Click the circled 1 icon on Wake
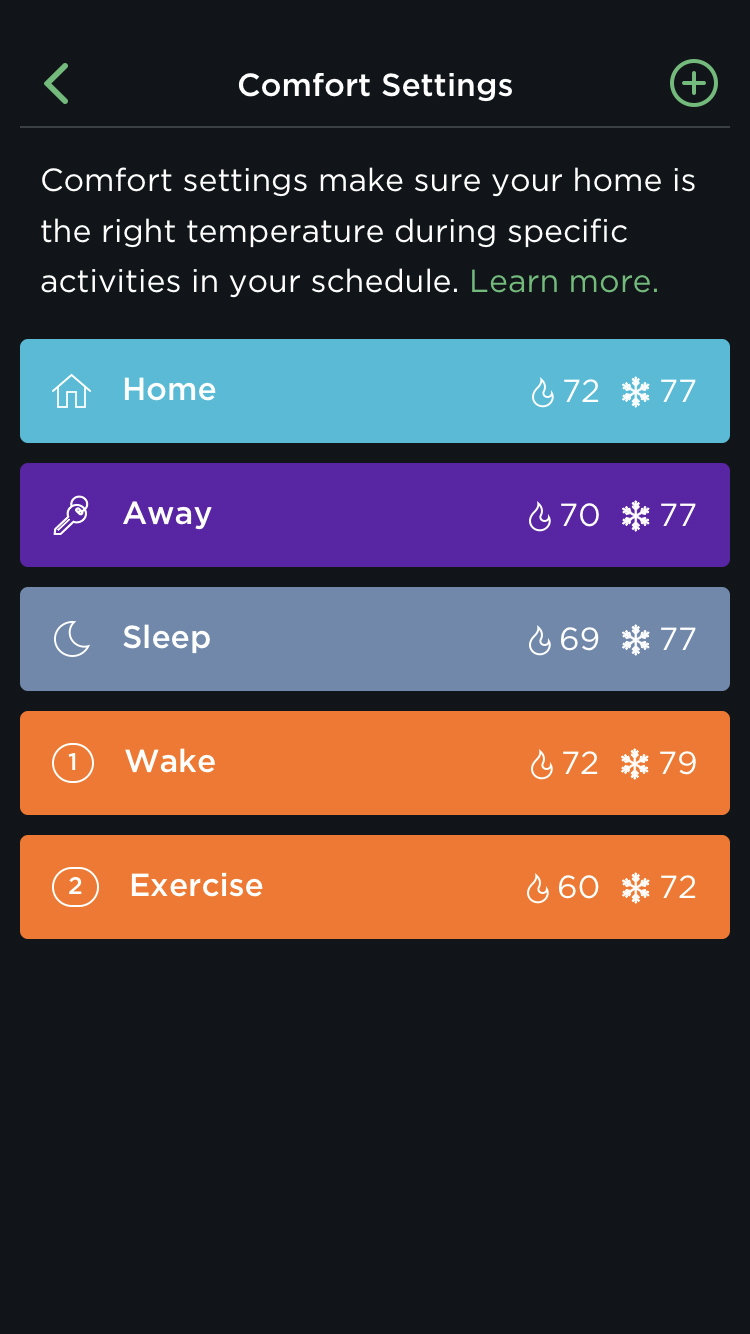Viewport: 750px width, 1334px height. click(x=72, y=762)
